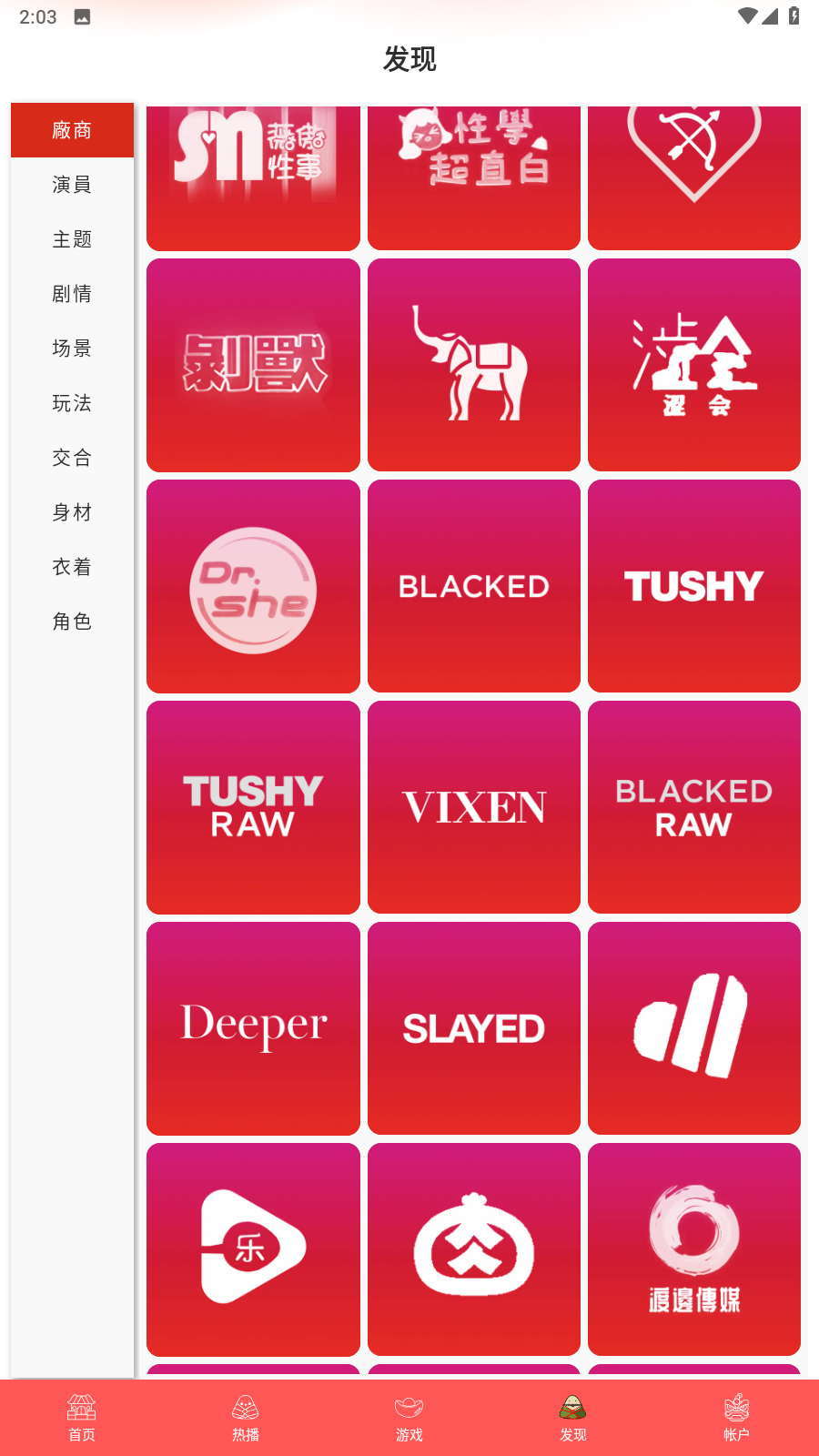Go to the 首页 home tab
819x1456 pixels.
pos(82,1418)
